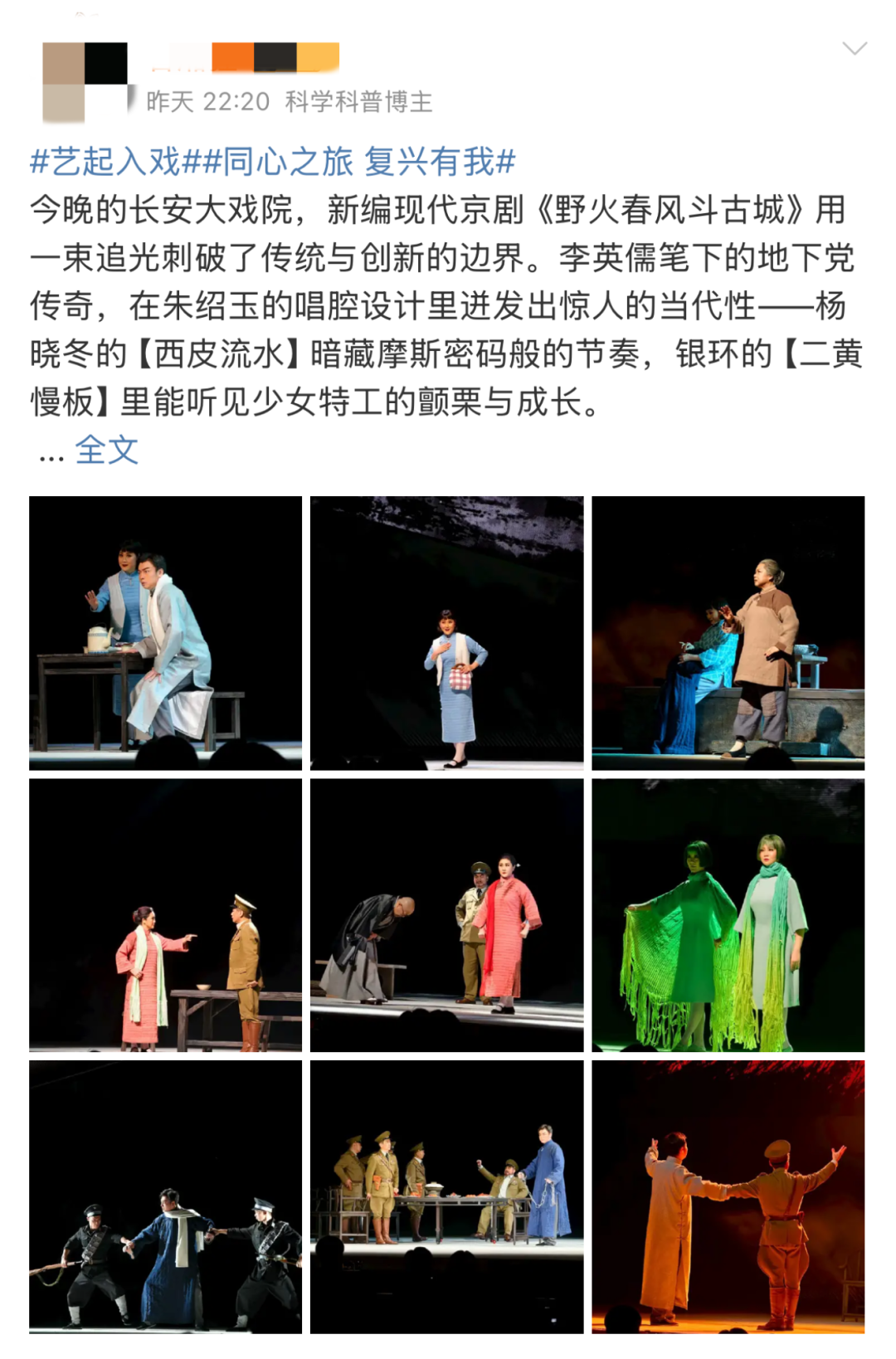Open the poster's profile avatar
896x1359 pixels.
tap(85, 82)
